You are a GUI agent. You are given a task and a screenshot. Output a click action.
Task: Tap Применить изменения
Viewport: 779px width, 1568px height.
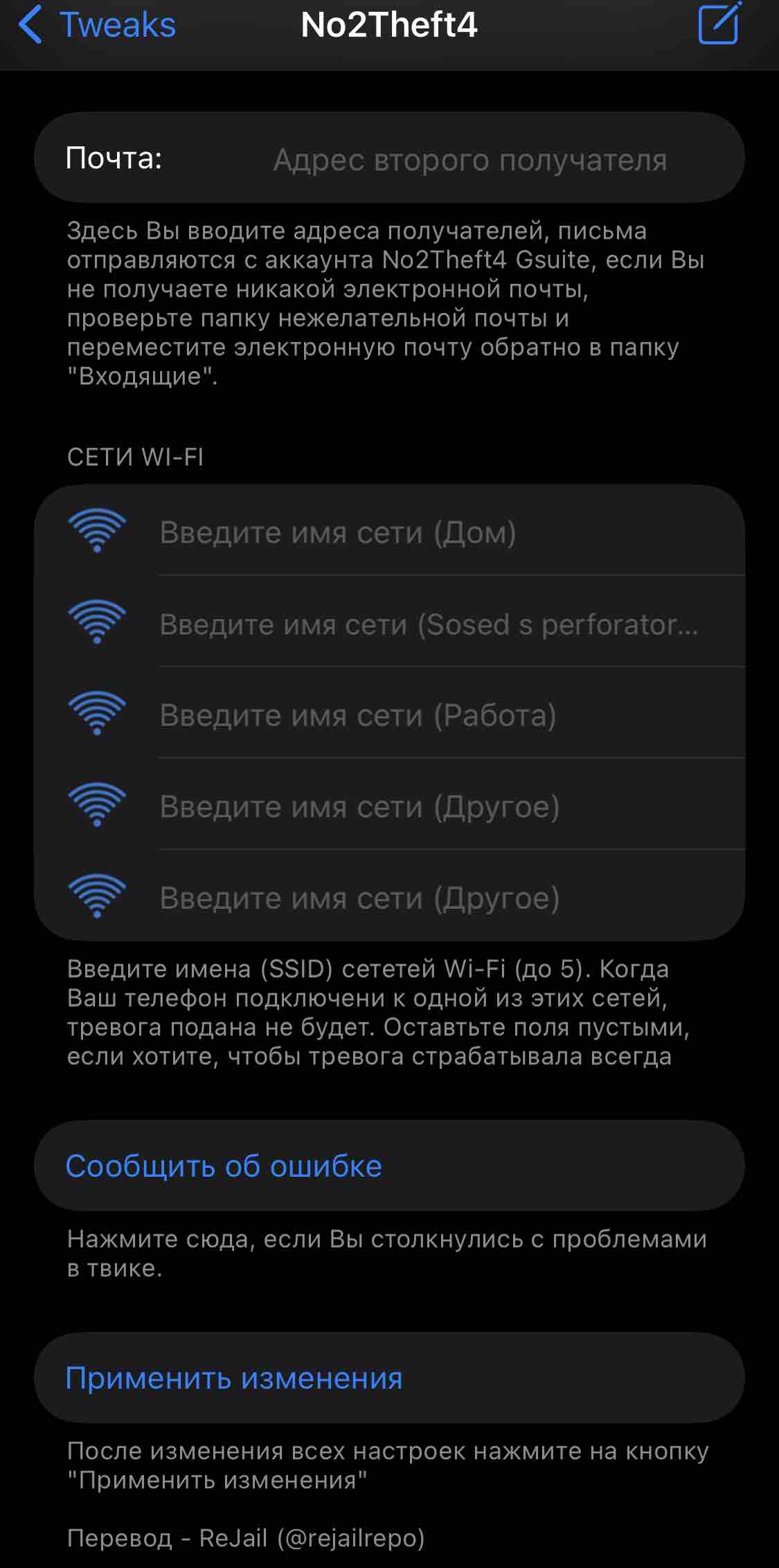389,1378
